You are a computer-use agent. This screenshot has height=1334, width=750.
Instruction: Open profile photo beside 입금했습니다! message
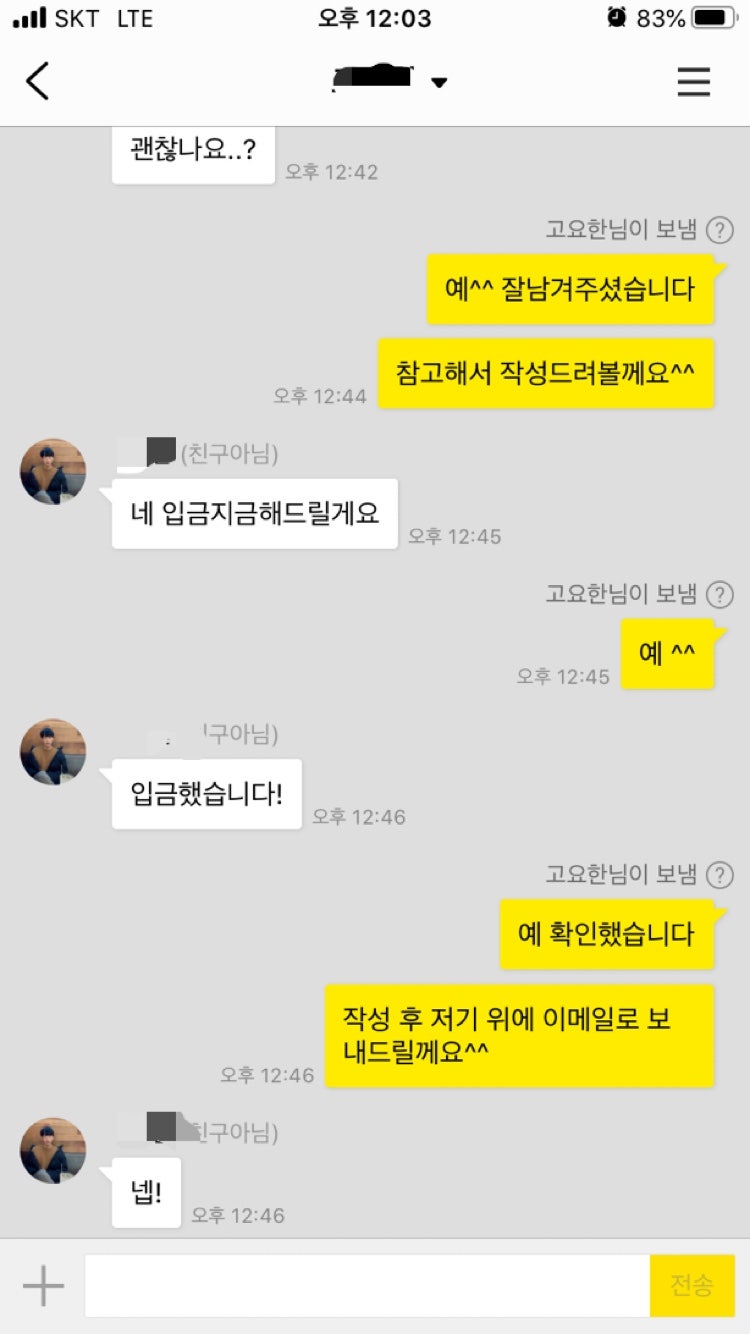tap(53, 751)
